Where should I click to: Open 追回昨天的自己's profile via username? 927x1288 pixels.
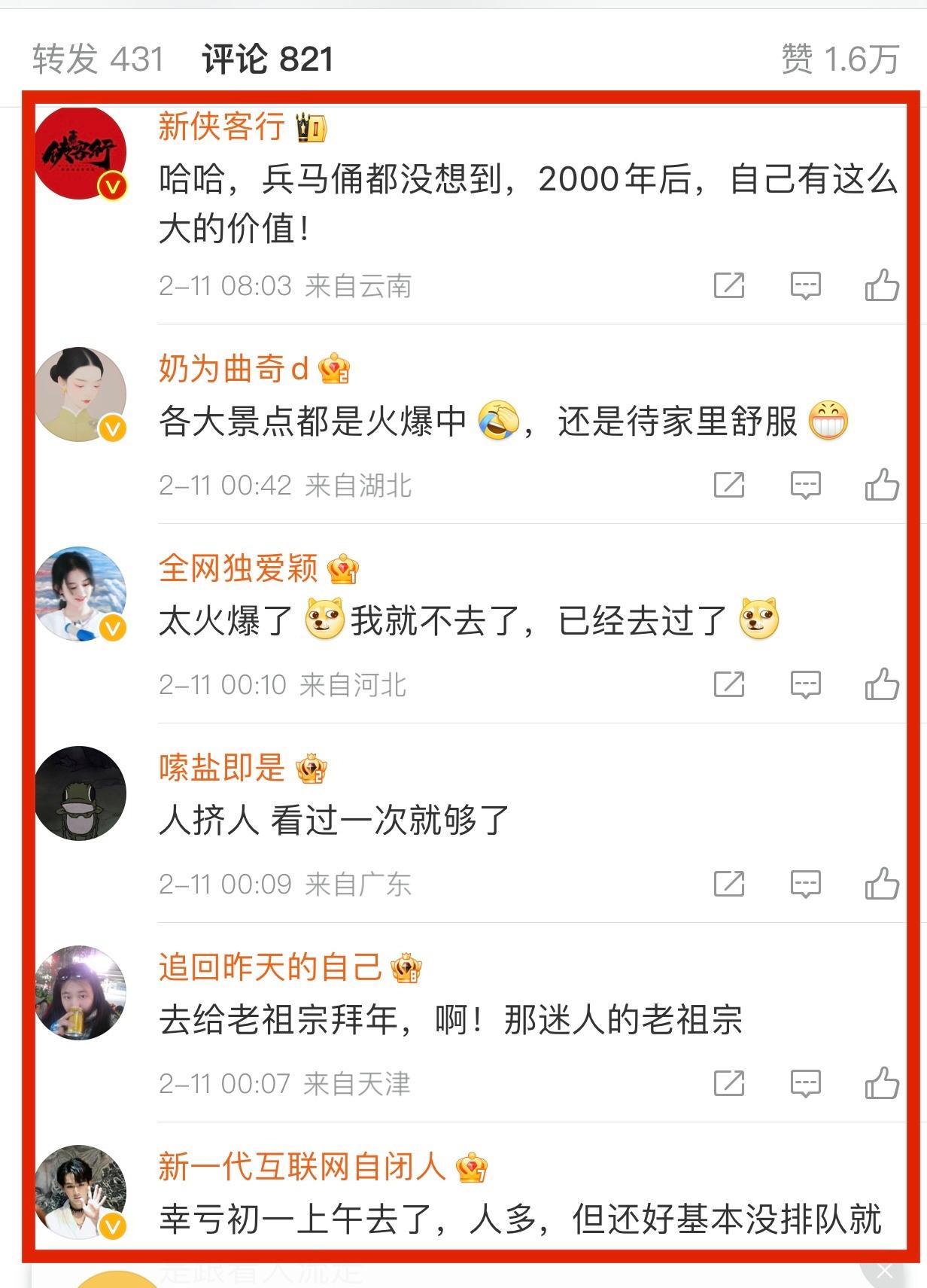(x=270, y=967)
